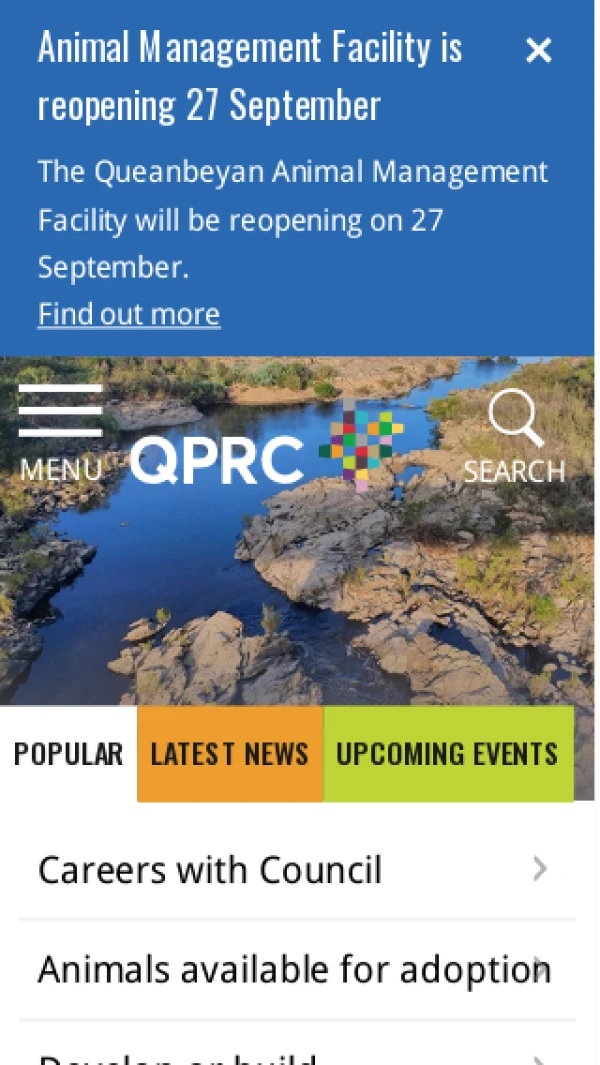Screen dimensions: 600x1065
Task: Switch to the Upcoming Events tab
Action: pyautogui.click(x=447, y=754)
